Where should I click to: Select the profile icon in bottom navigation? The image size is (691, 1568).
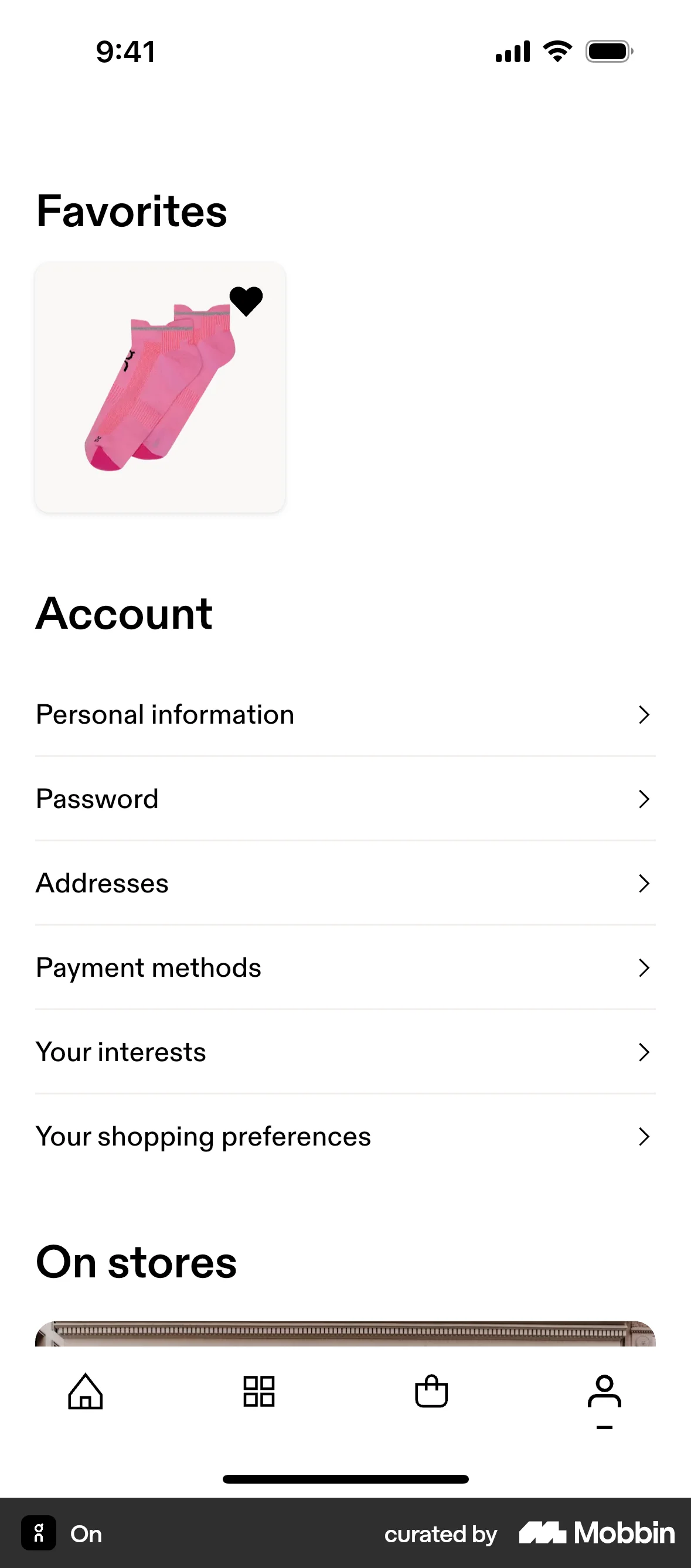point(604,1393)
